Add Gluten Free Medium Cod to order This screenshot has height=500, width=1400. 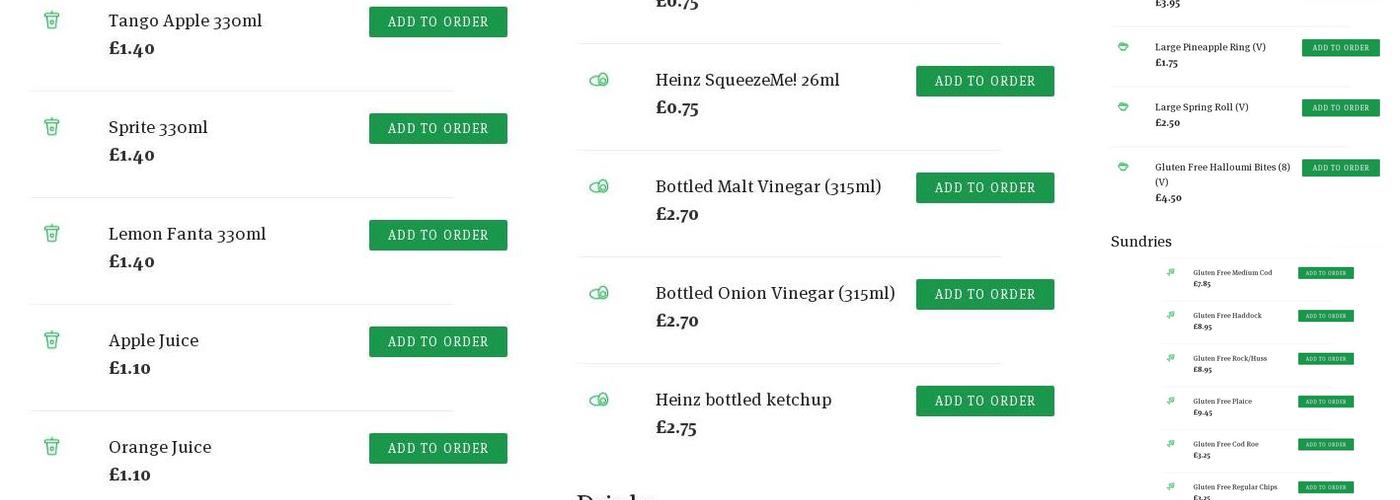[1325, 273]
